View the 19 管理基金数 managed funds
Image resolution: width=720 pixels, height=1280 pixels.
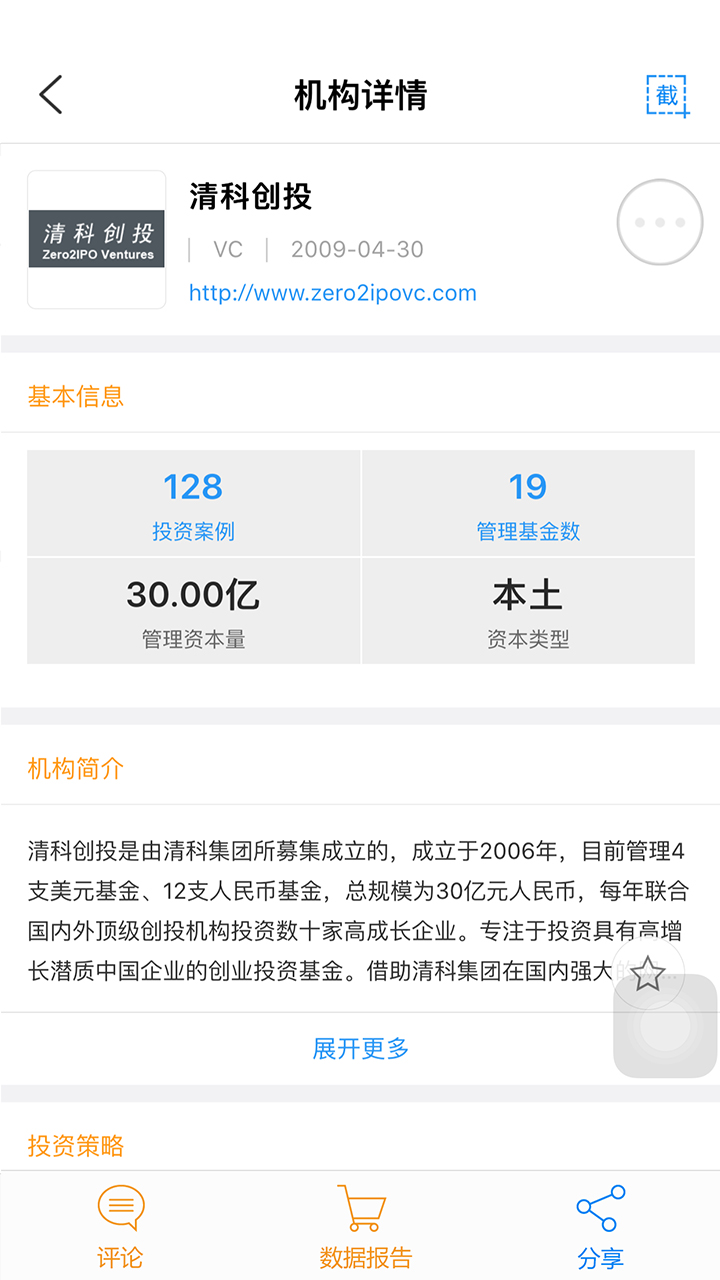click(x=528, y=503)
